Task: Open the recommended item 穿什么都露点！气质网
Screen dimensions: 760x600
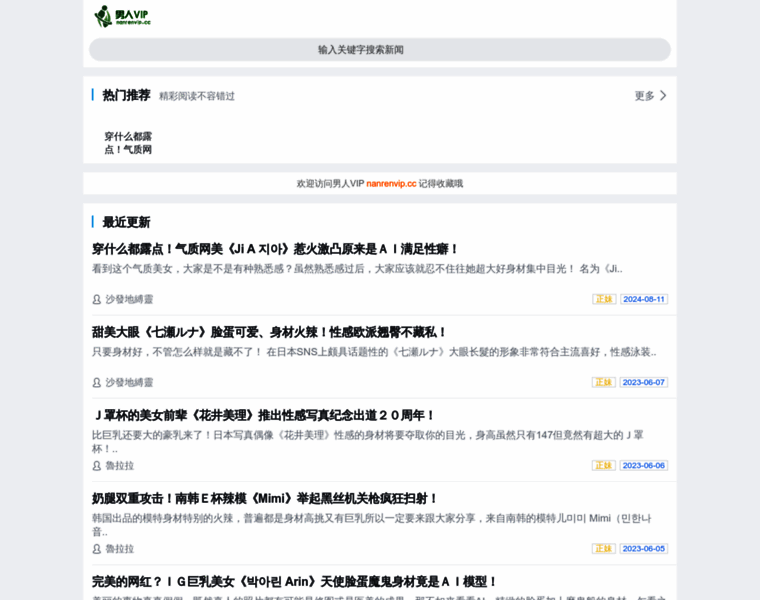Action: 128,142
